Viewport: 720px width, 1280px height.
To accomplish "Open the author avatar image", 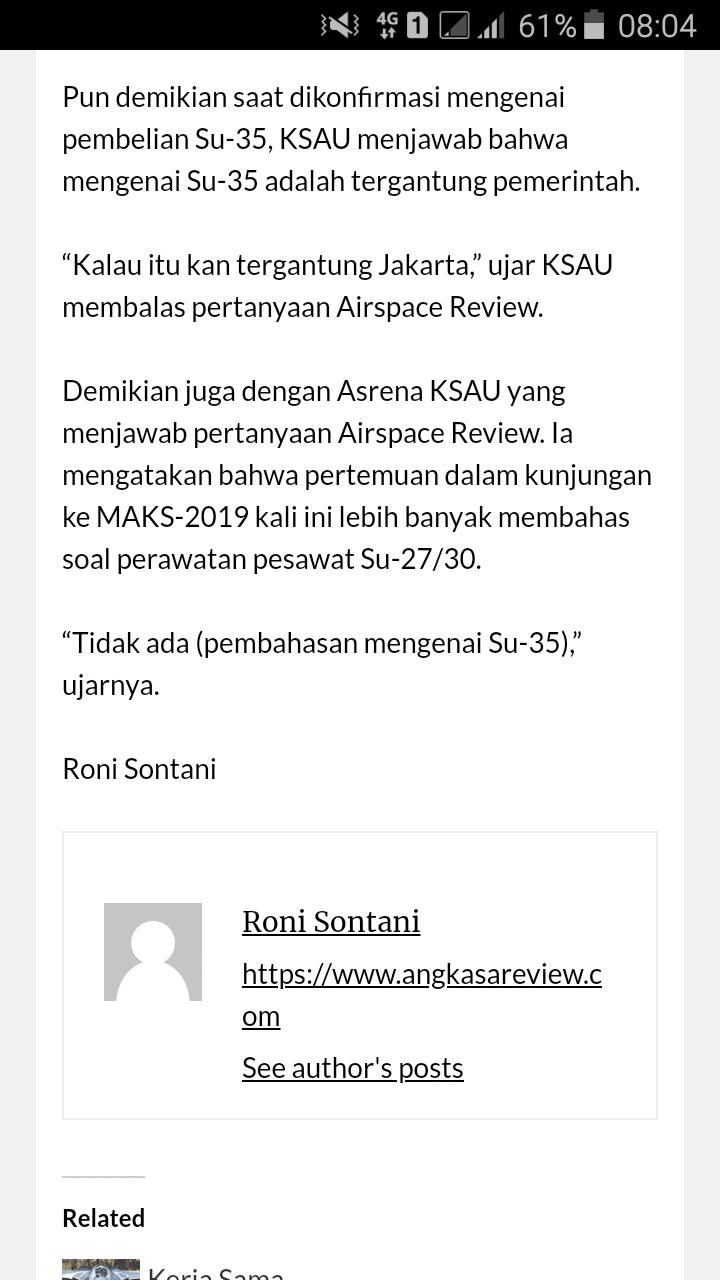I will [x=153, y=952].
